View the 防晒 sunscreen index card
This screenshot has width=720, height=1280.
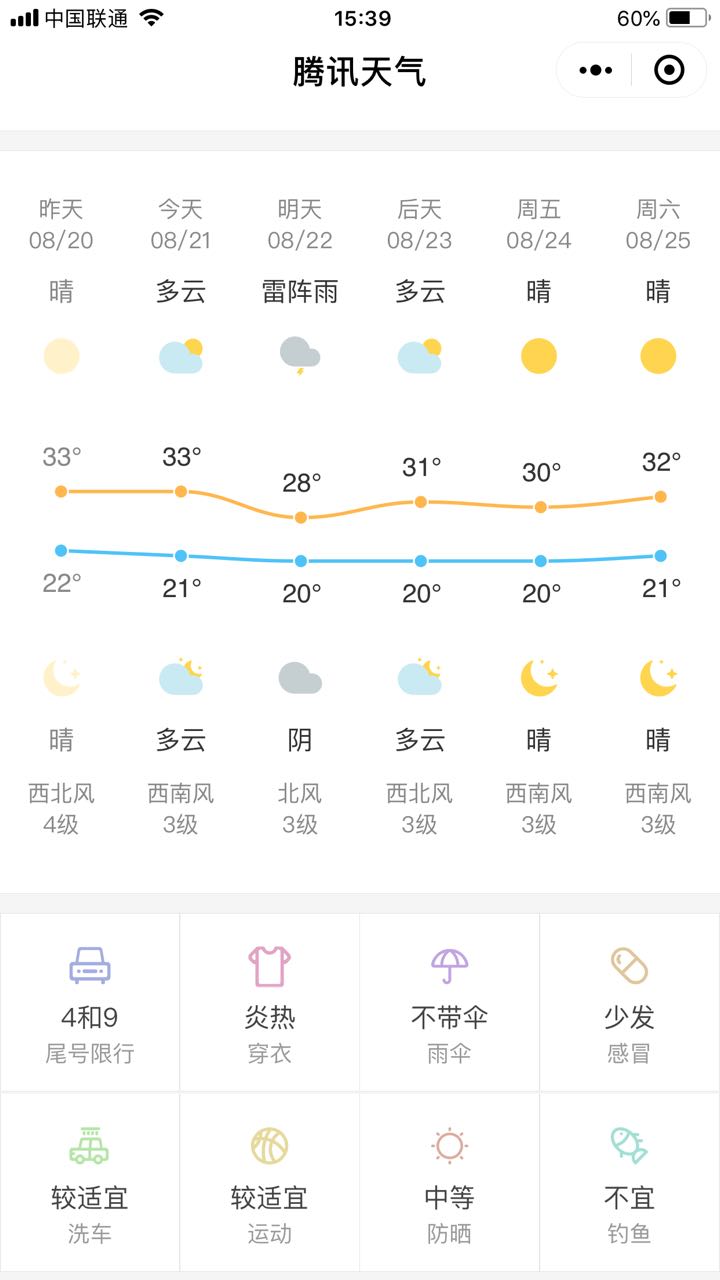[450, 1182]
